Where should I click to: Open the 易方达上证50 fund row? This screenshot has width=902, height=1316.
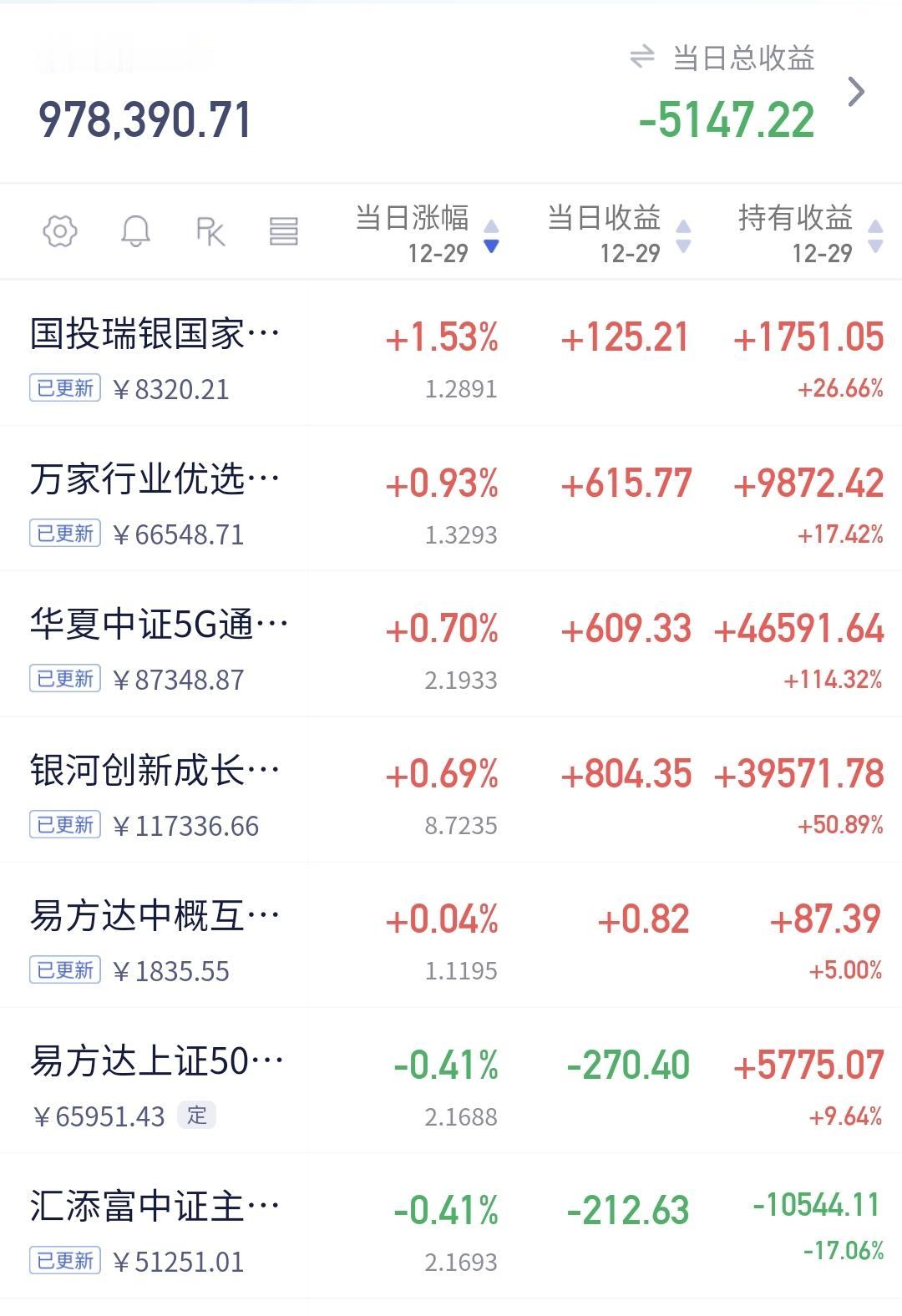451,1081
